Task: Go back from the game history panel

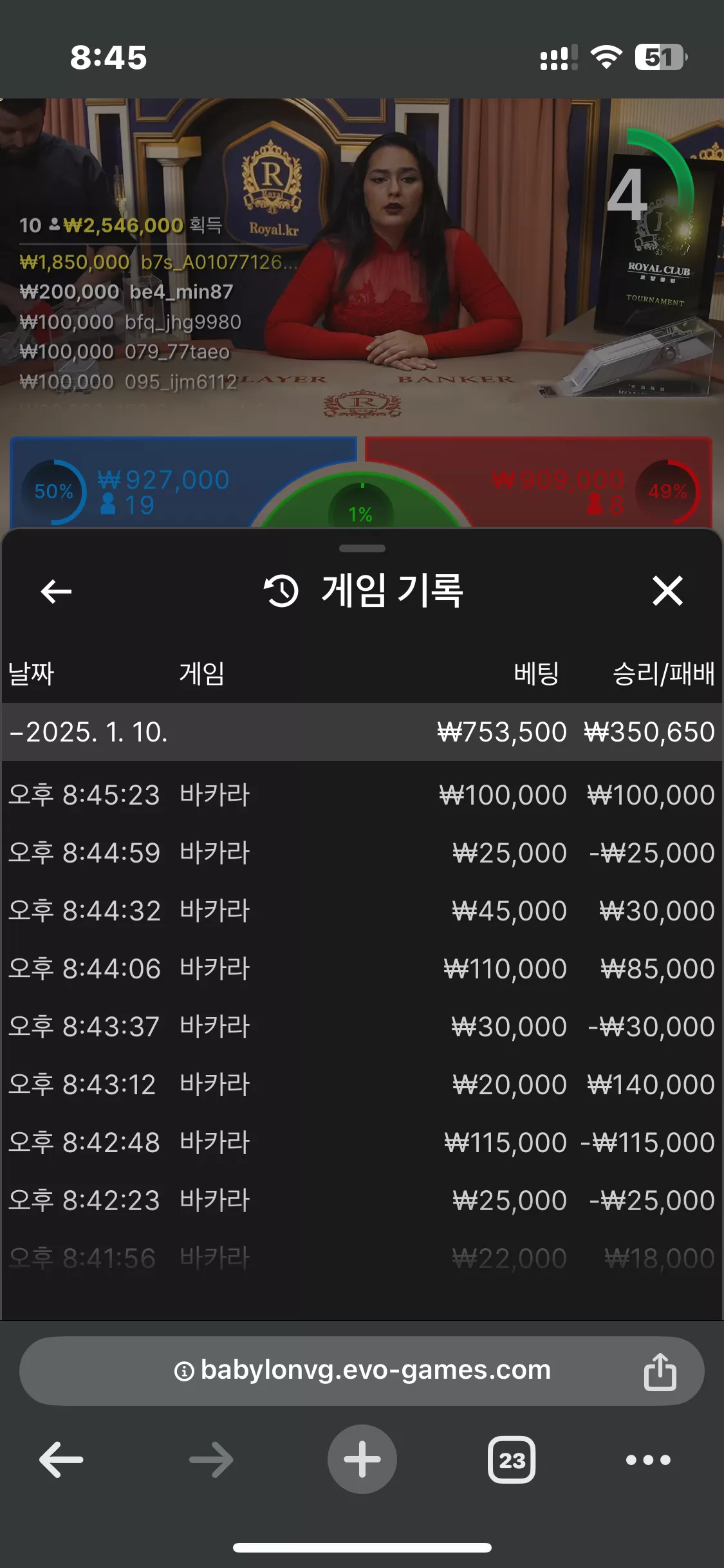Action: click(56, 591)
